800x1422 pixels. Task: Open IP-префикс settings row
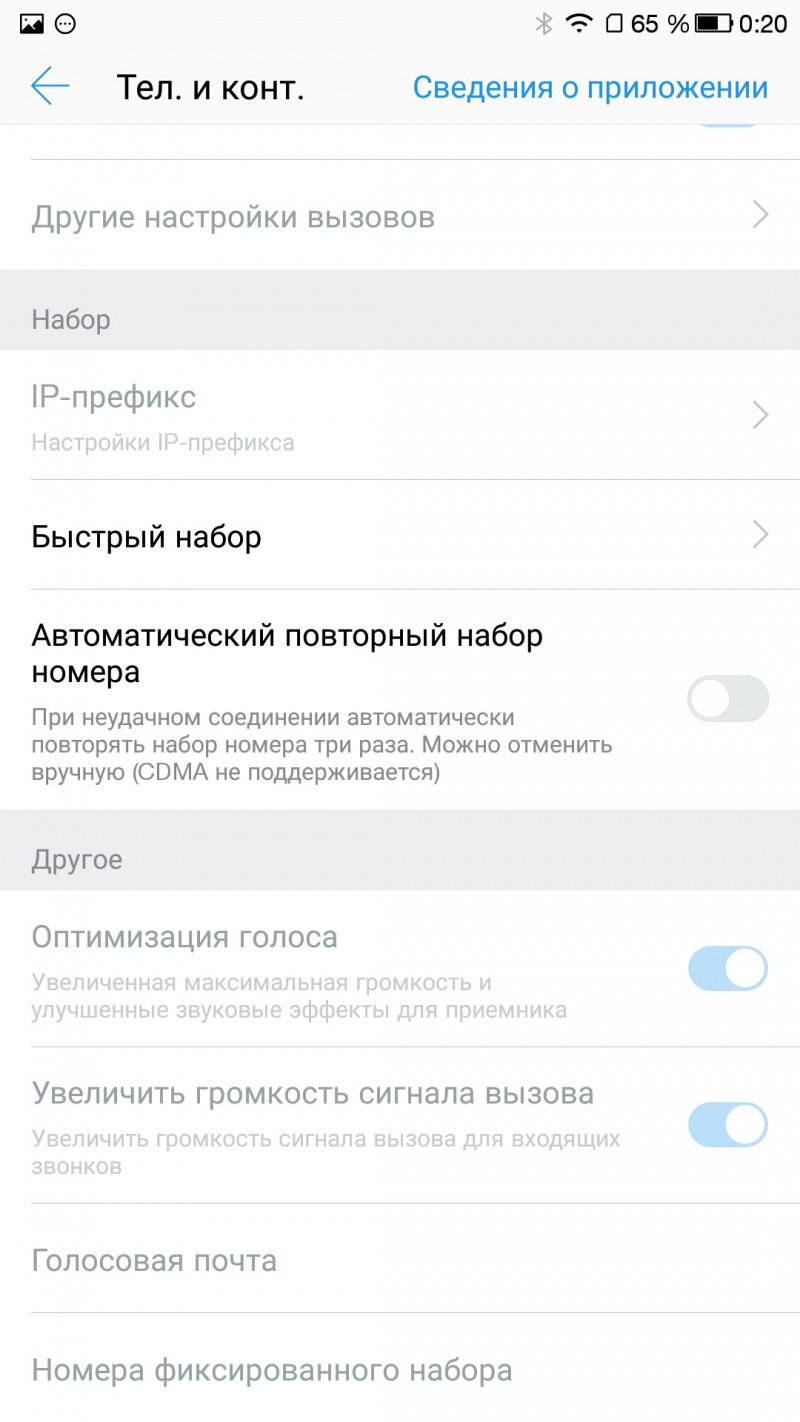[x=400, y=416]
